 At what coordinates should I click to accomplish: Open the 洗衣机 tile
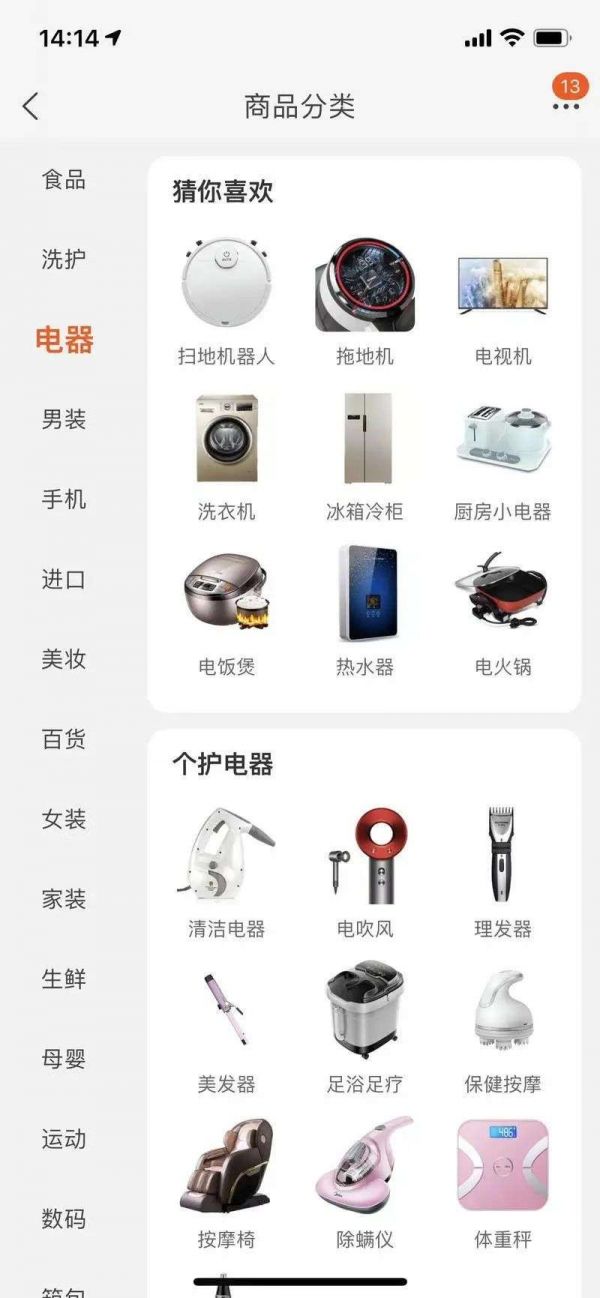coord(226,455)
